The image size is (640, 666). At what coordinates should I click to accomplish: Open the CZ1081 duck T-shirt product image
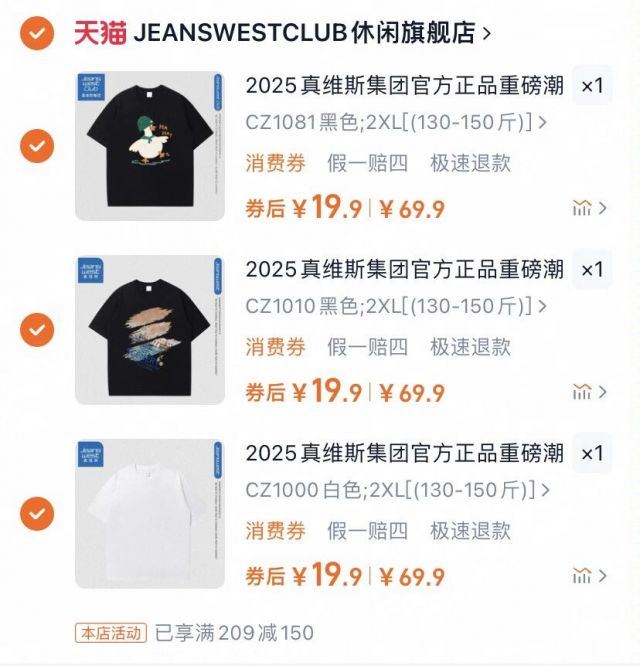tap(150, 146)
